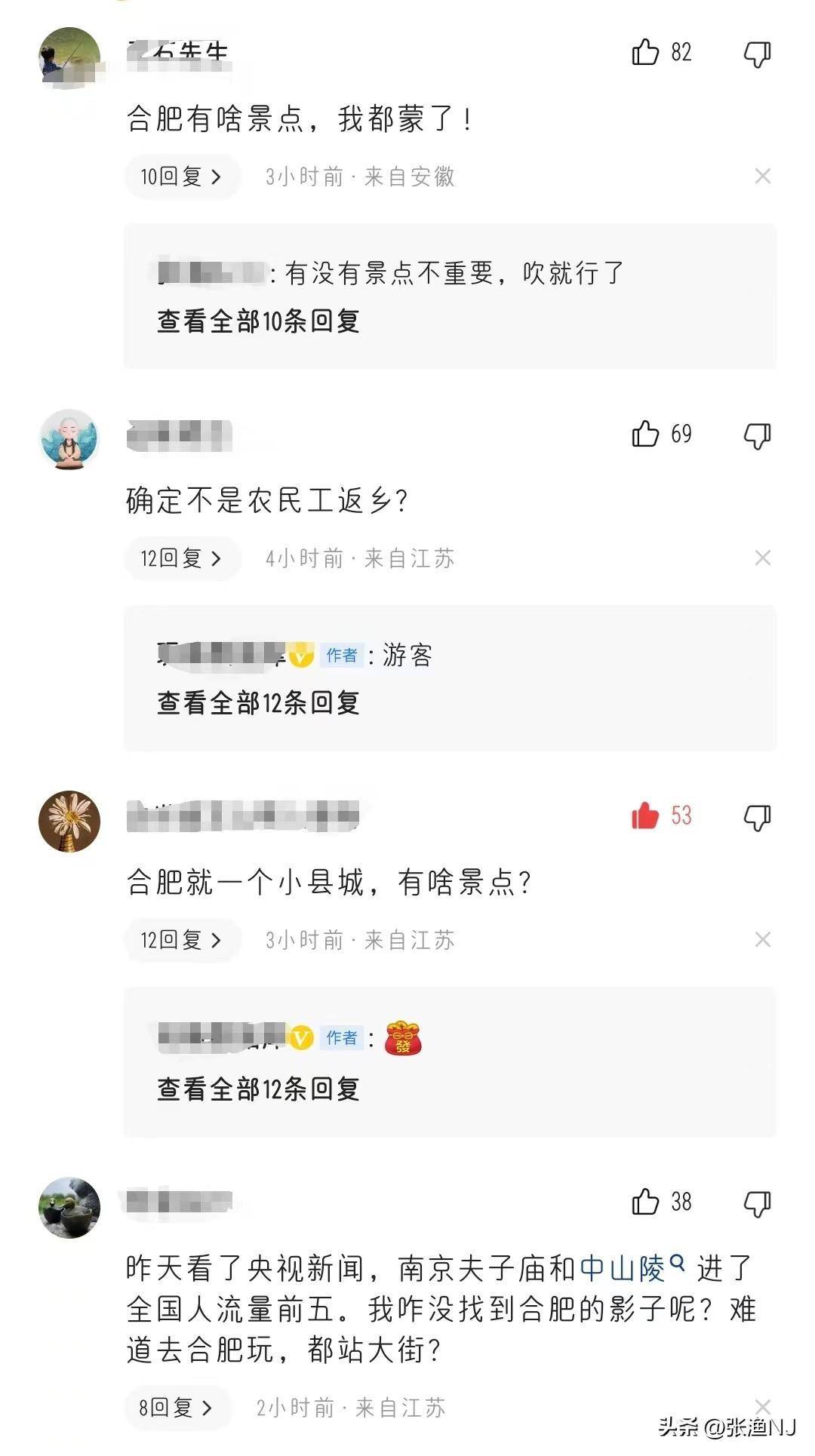Dismiss the comment posted 来自安徽

point(762,177)
